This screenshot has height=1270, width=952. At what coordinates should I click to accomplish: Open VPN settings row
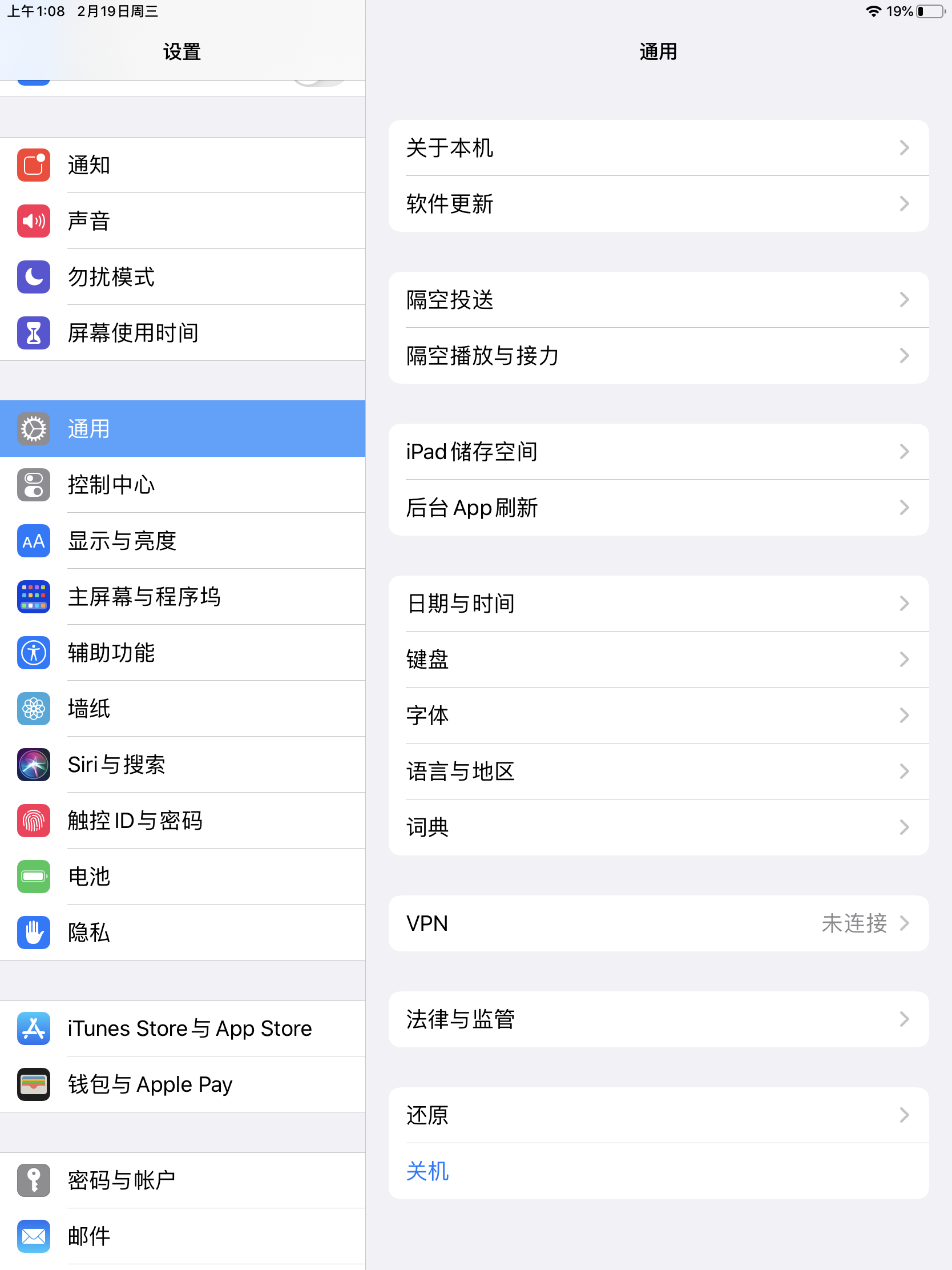click(x=657, y=923)
